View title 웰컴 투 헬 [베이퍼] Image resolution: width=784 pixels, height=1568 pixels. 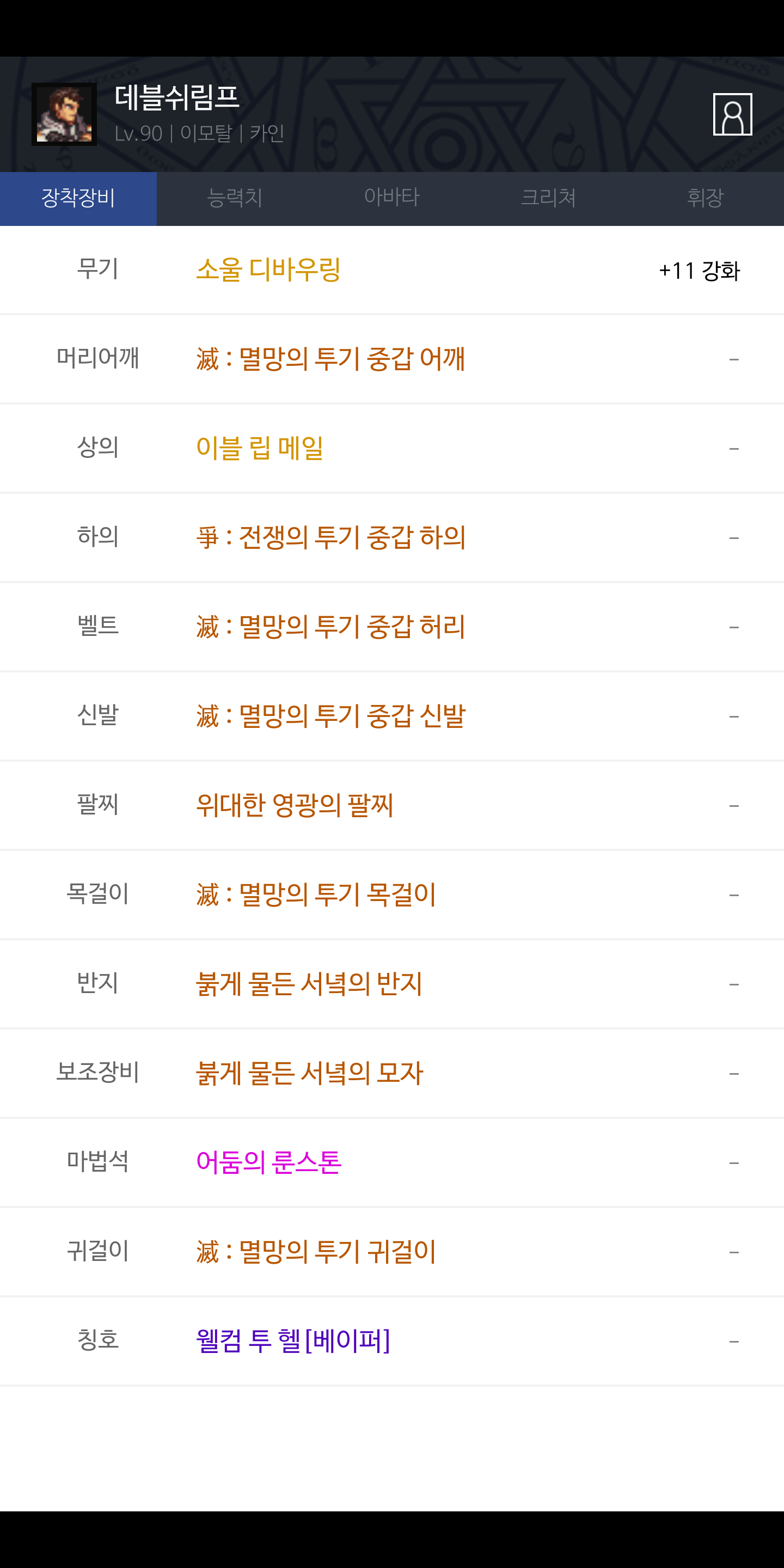click(392, 1342)
